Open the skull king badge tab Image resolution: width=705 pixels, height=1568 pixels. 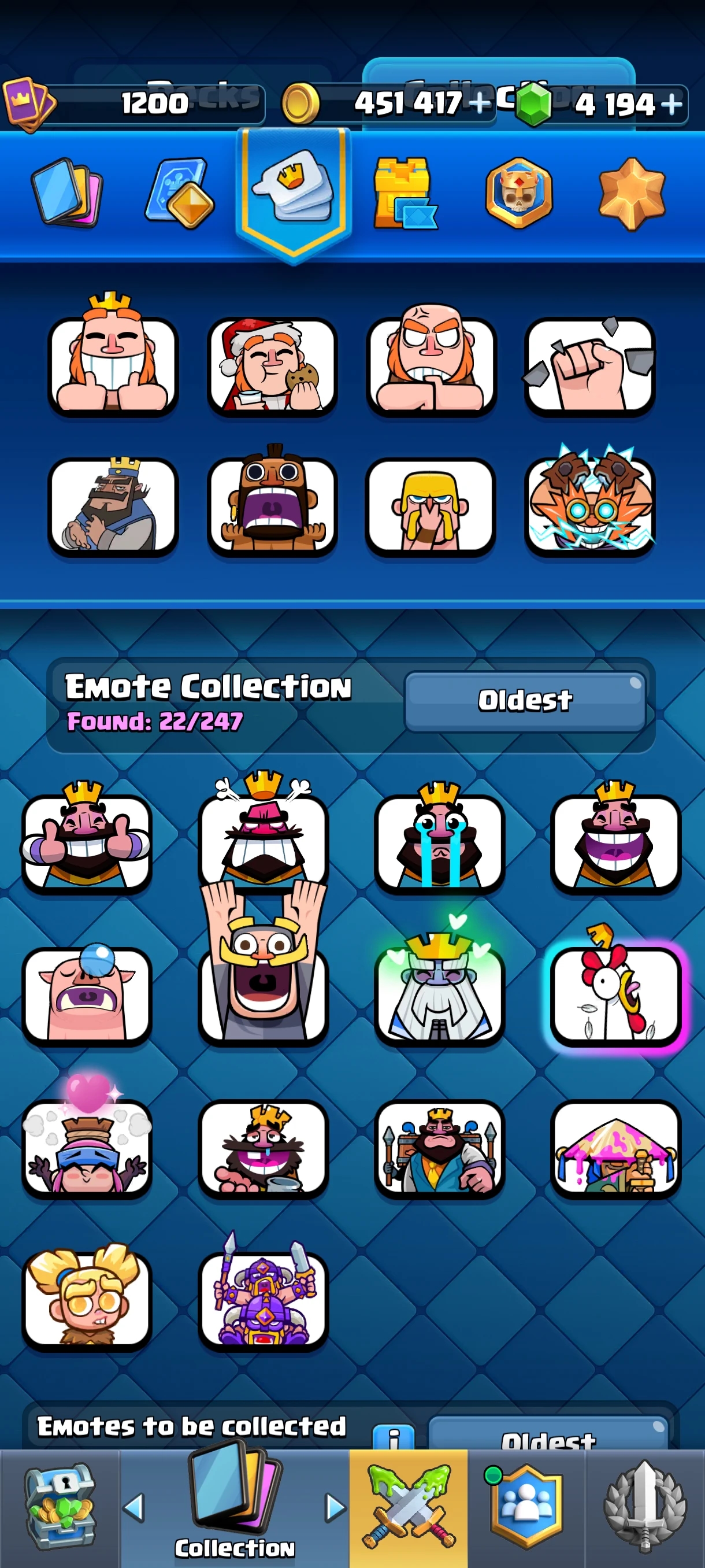click(519, 193)
